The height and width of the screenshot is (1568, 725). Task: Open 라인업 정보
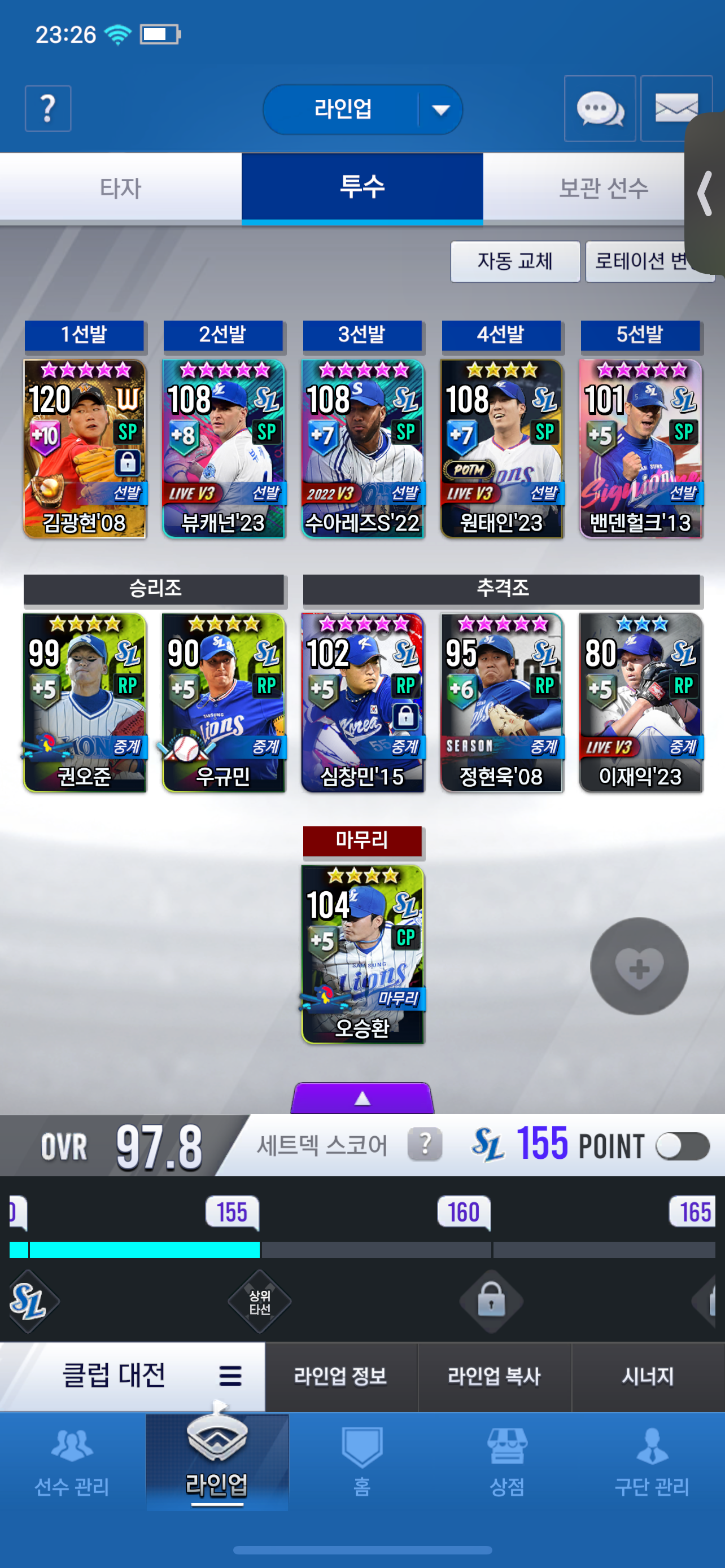341,1376
